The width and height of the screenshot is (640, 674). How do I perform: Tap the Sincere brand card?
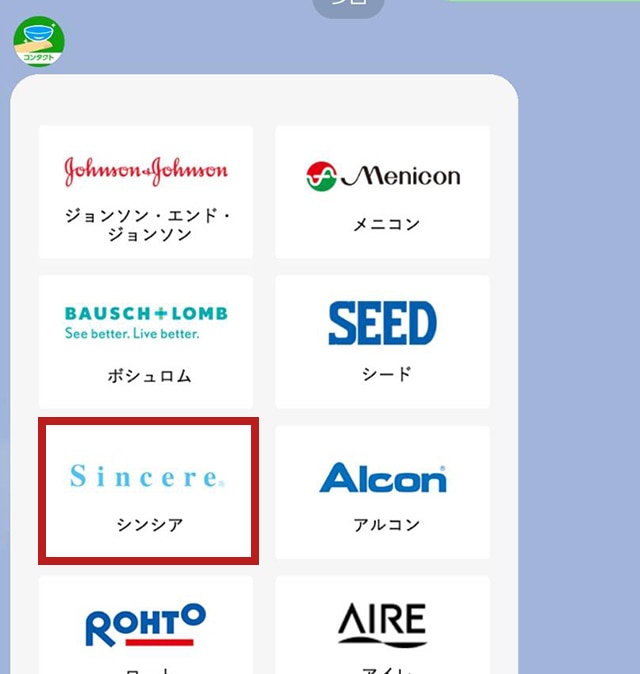(148, 491)
